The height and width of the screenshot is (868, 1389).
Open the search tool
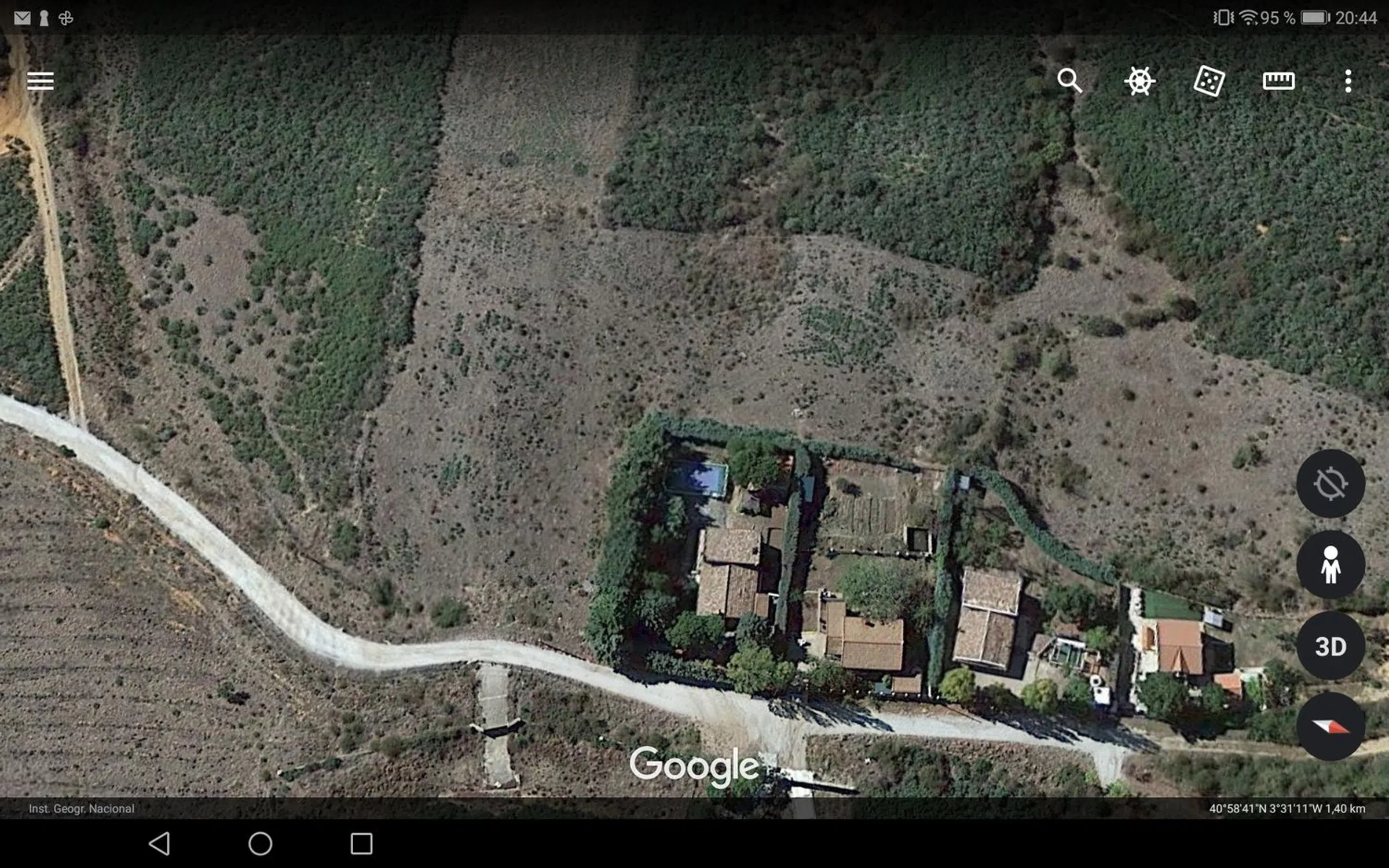[x=1069, y=81]
